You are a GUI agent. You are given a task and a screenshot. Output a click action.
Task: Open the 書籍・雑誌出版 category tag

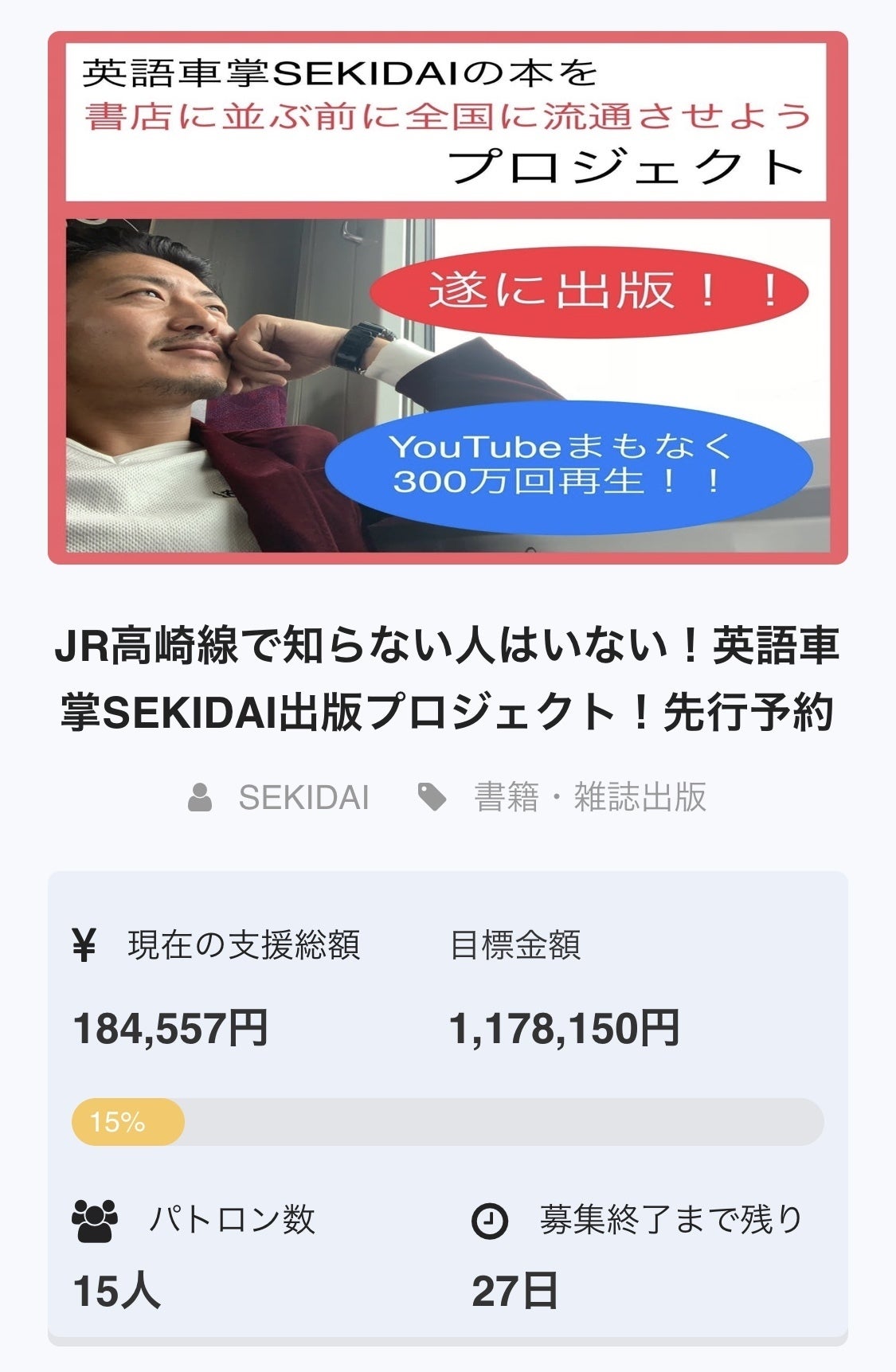[589, 797]
